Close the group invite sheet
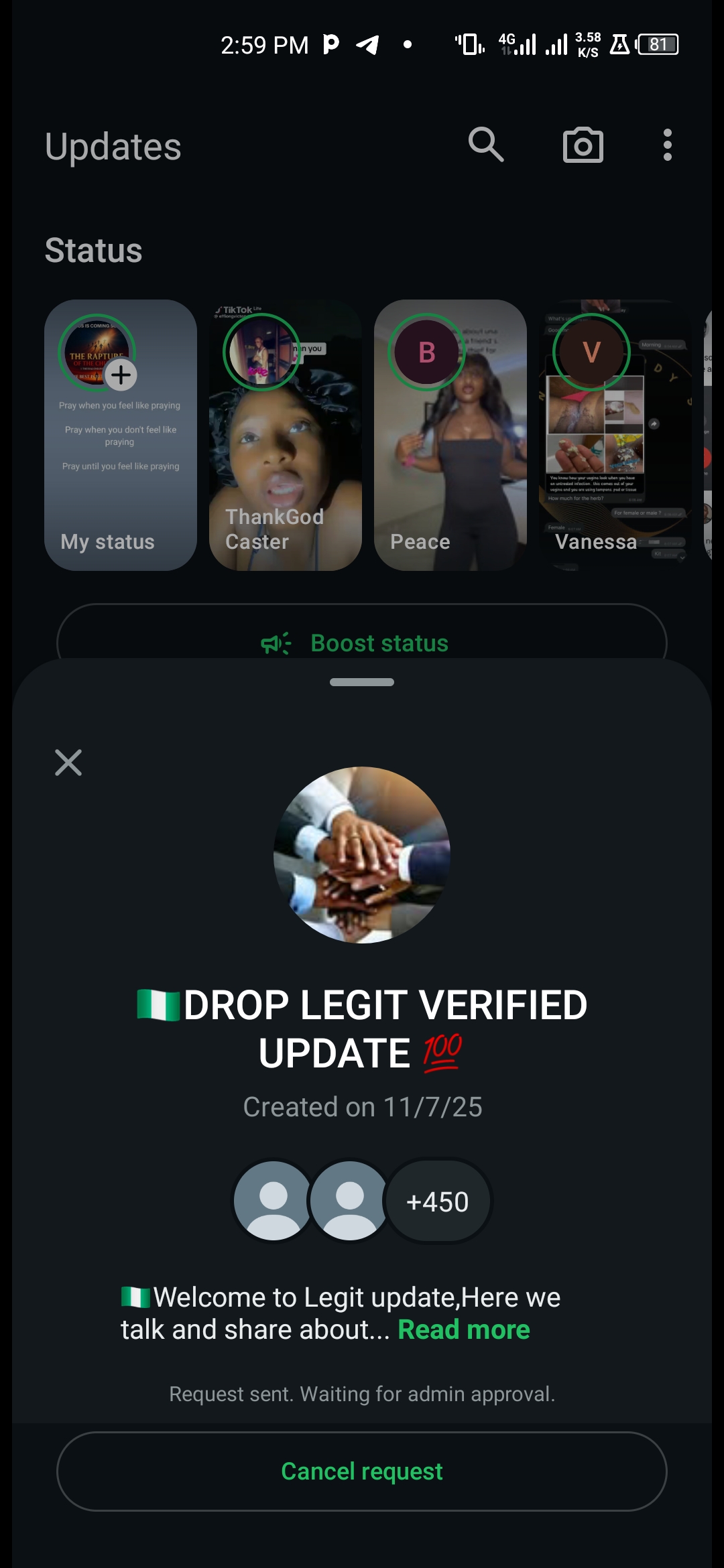724x1568 pixels. [x=68, y=763]
